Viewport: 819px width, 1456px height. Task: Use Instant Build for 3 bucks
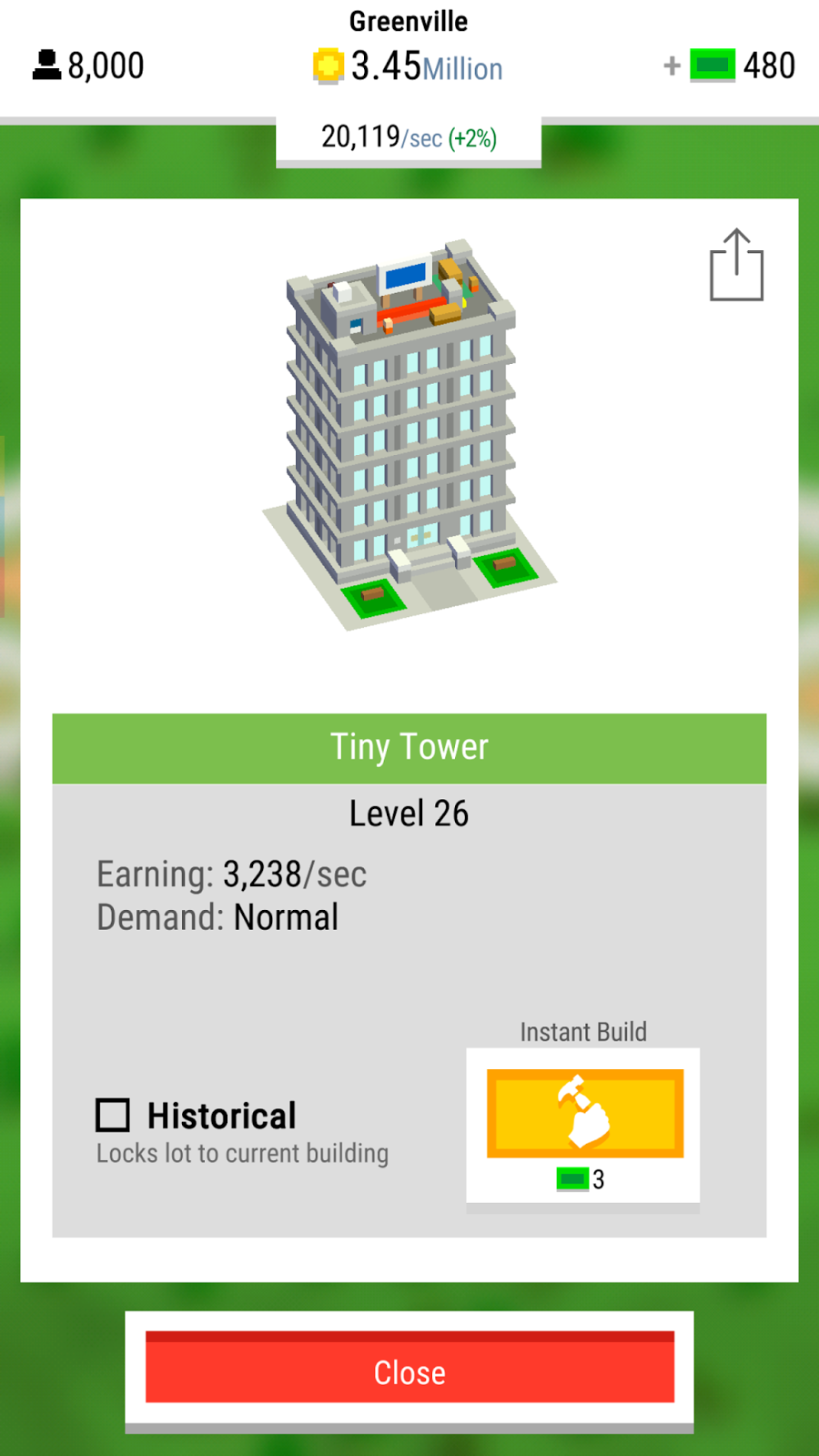pos(584,1114)
